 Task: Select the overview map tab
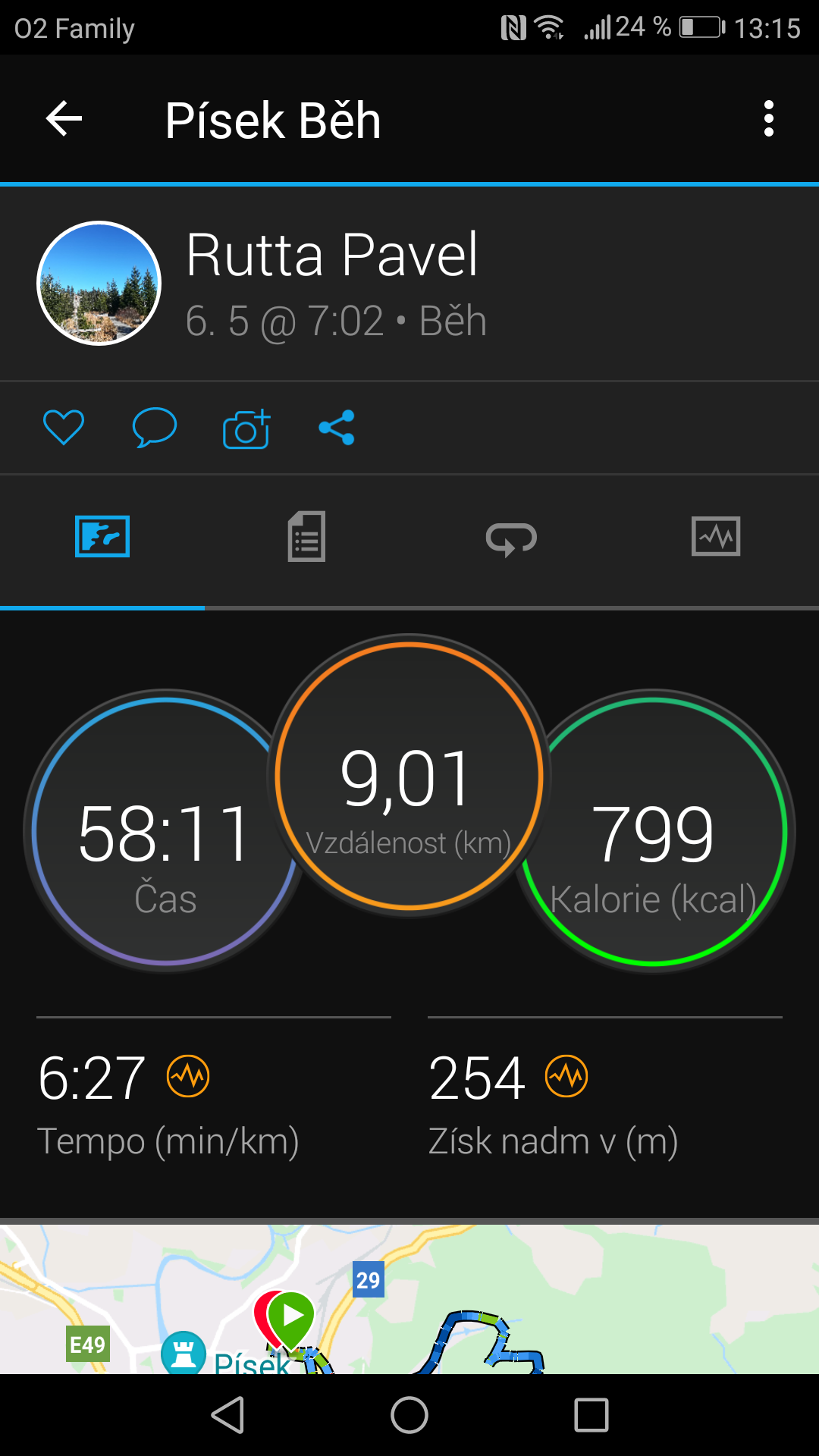click(102, 537)
